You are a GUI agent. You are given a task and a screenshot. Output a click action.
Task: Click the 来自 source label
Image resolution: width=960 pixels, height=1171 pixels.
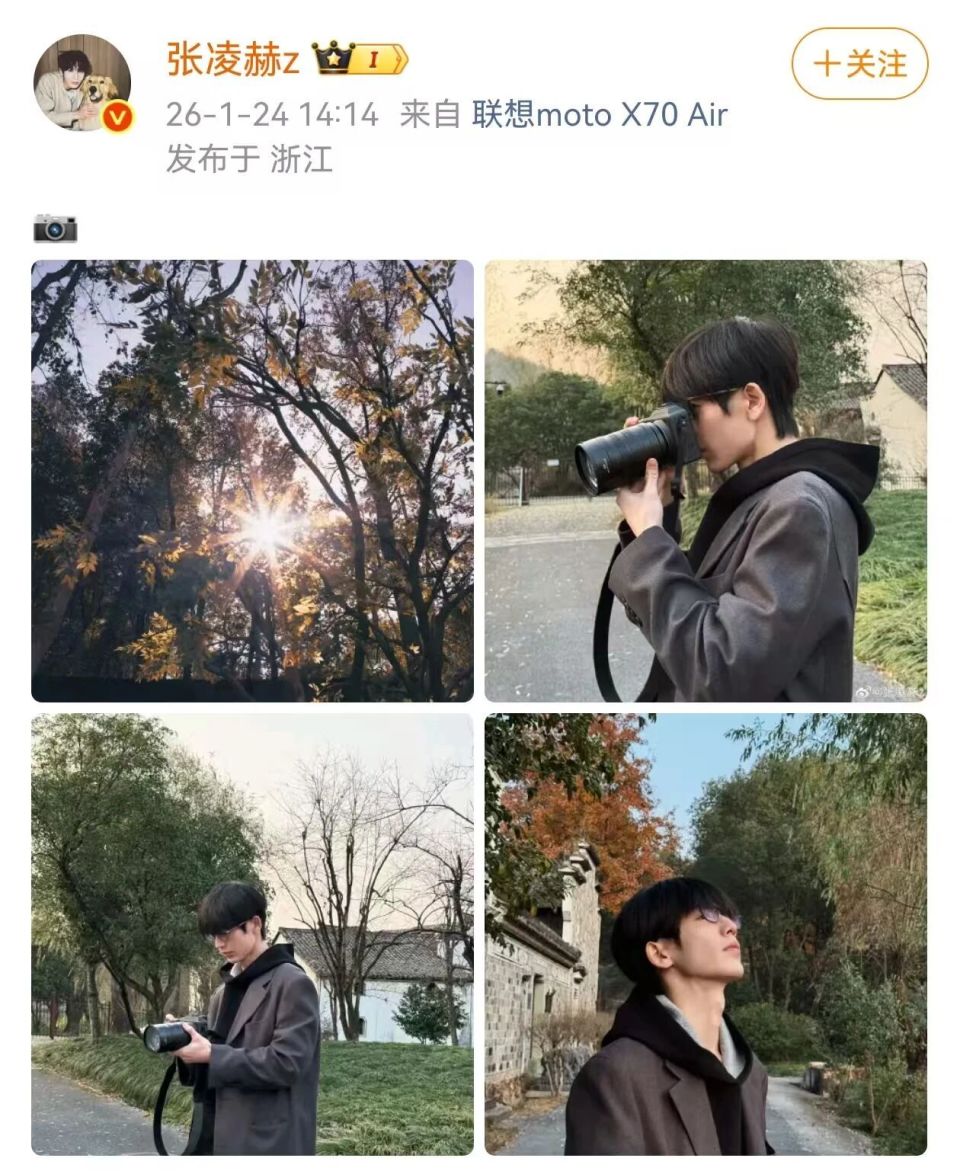pos(432,113)
